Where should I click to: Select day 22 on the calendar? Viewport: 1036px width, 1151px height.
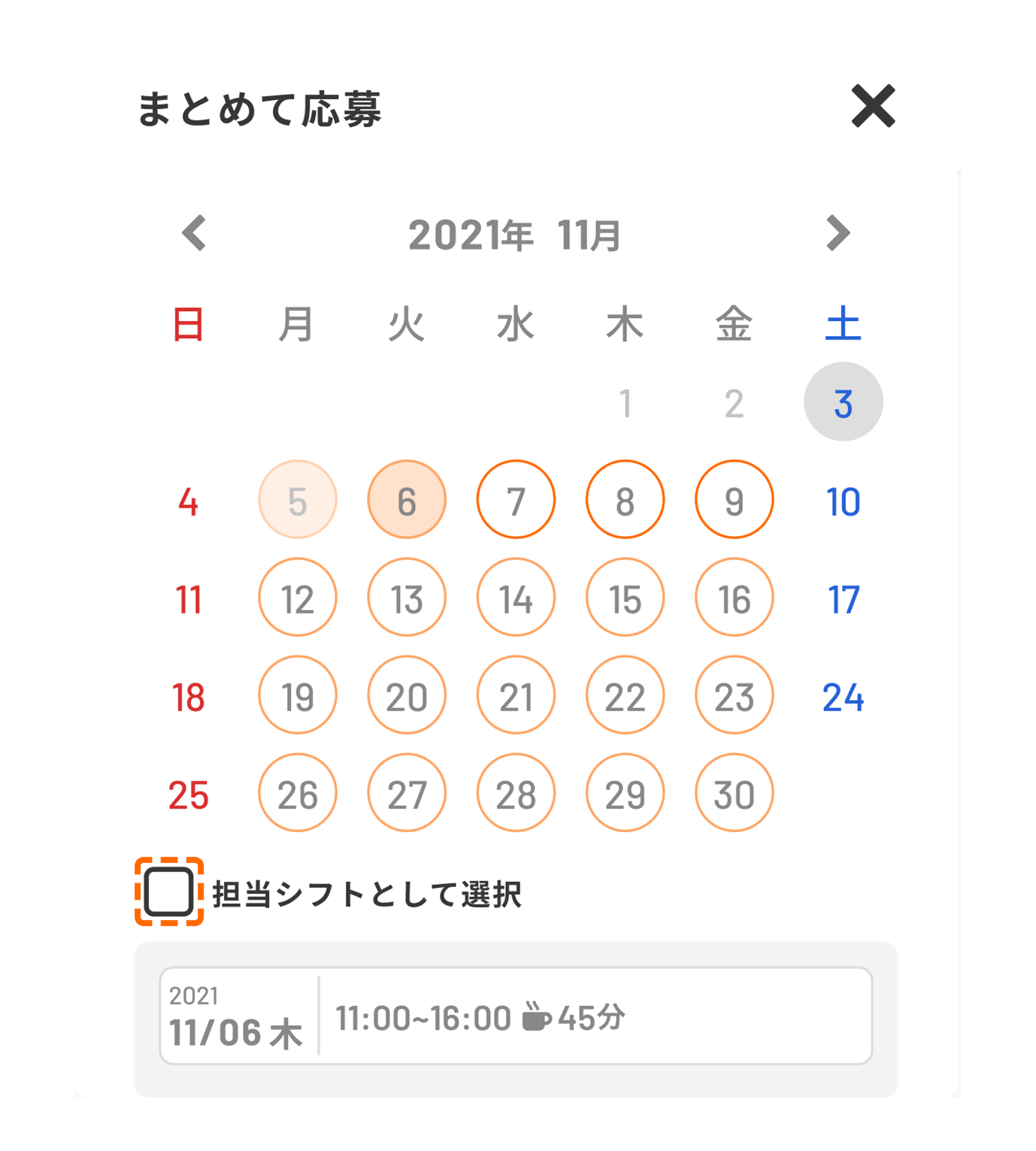tap(625, 695)
